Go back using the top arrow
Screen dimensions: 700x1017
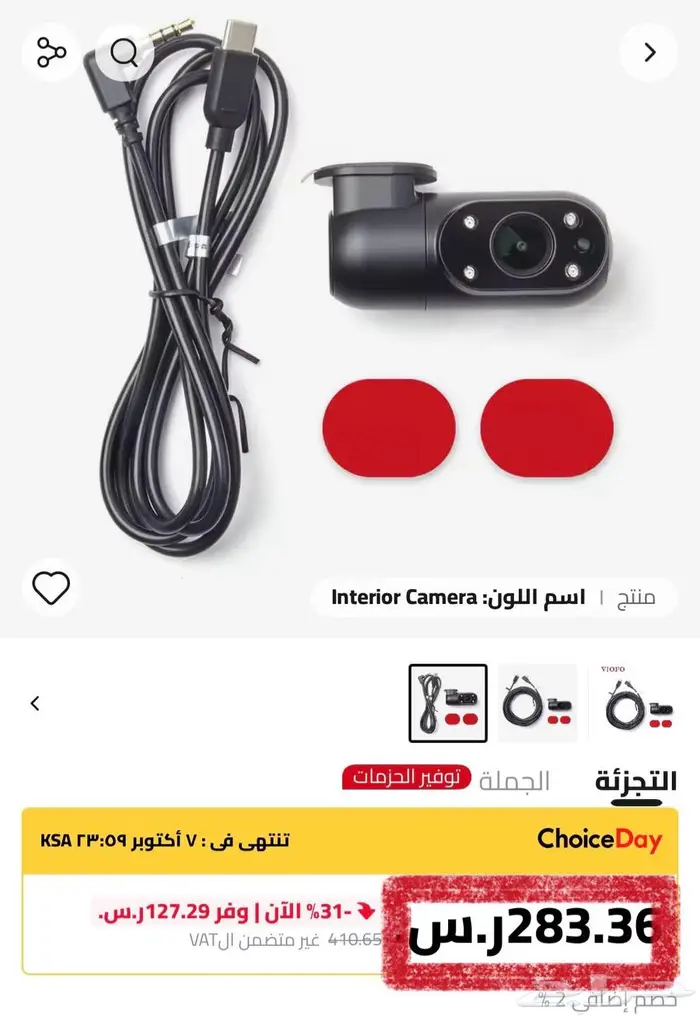click(x=649, y=52)
